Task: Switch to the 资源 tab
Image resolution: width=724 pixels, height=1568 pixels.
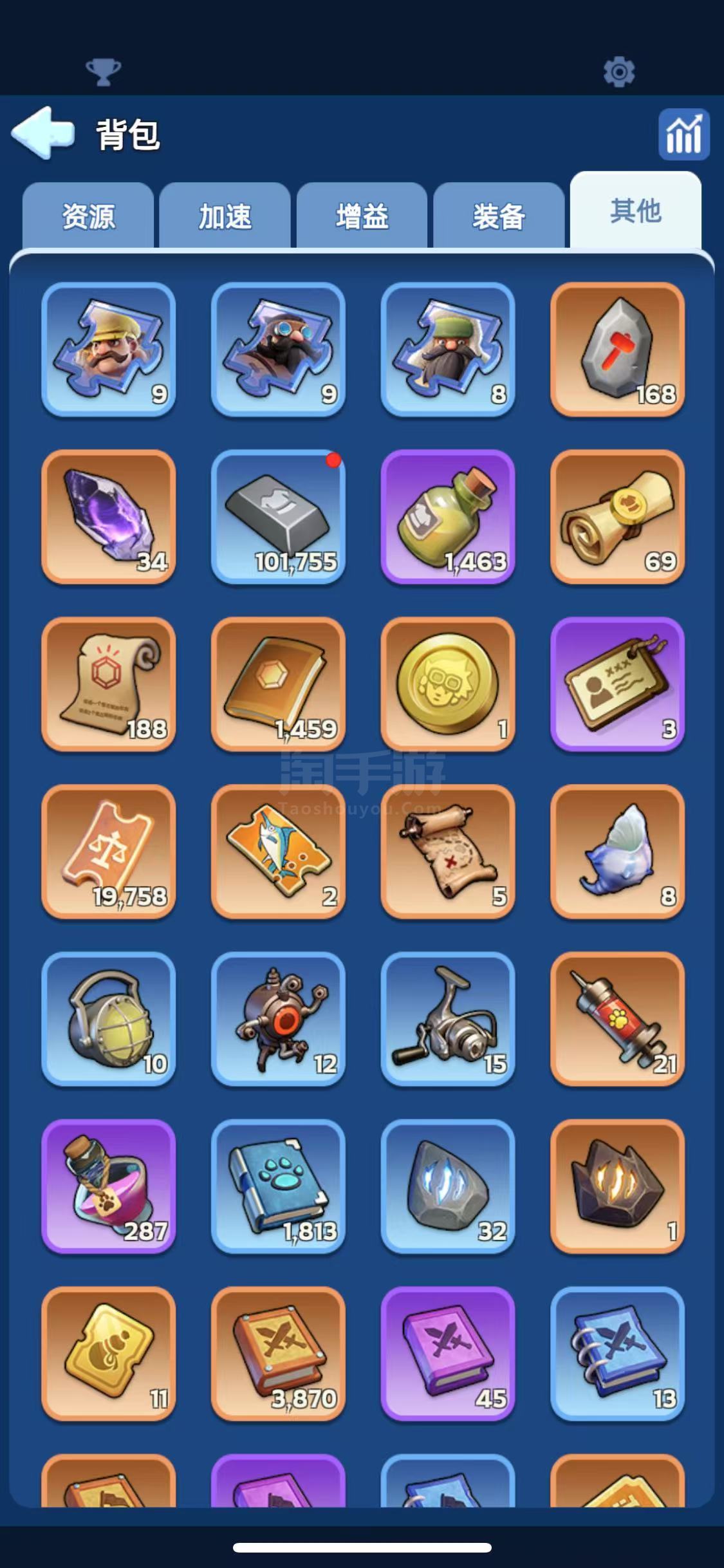Action: (x=88, y=216)
